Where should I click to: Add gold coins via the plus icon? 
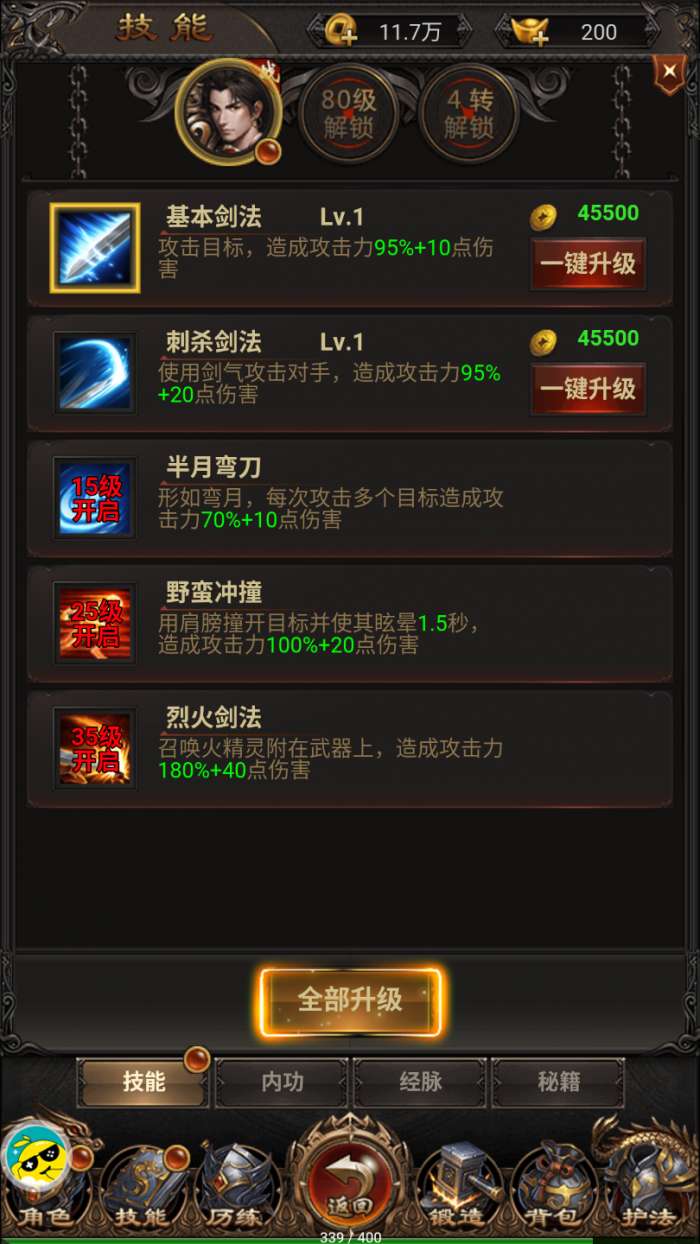click(342, 31)
